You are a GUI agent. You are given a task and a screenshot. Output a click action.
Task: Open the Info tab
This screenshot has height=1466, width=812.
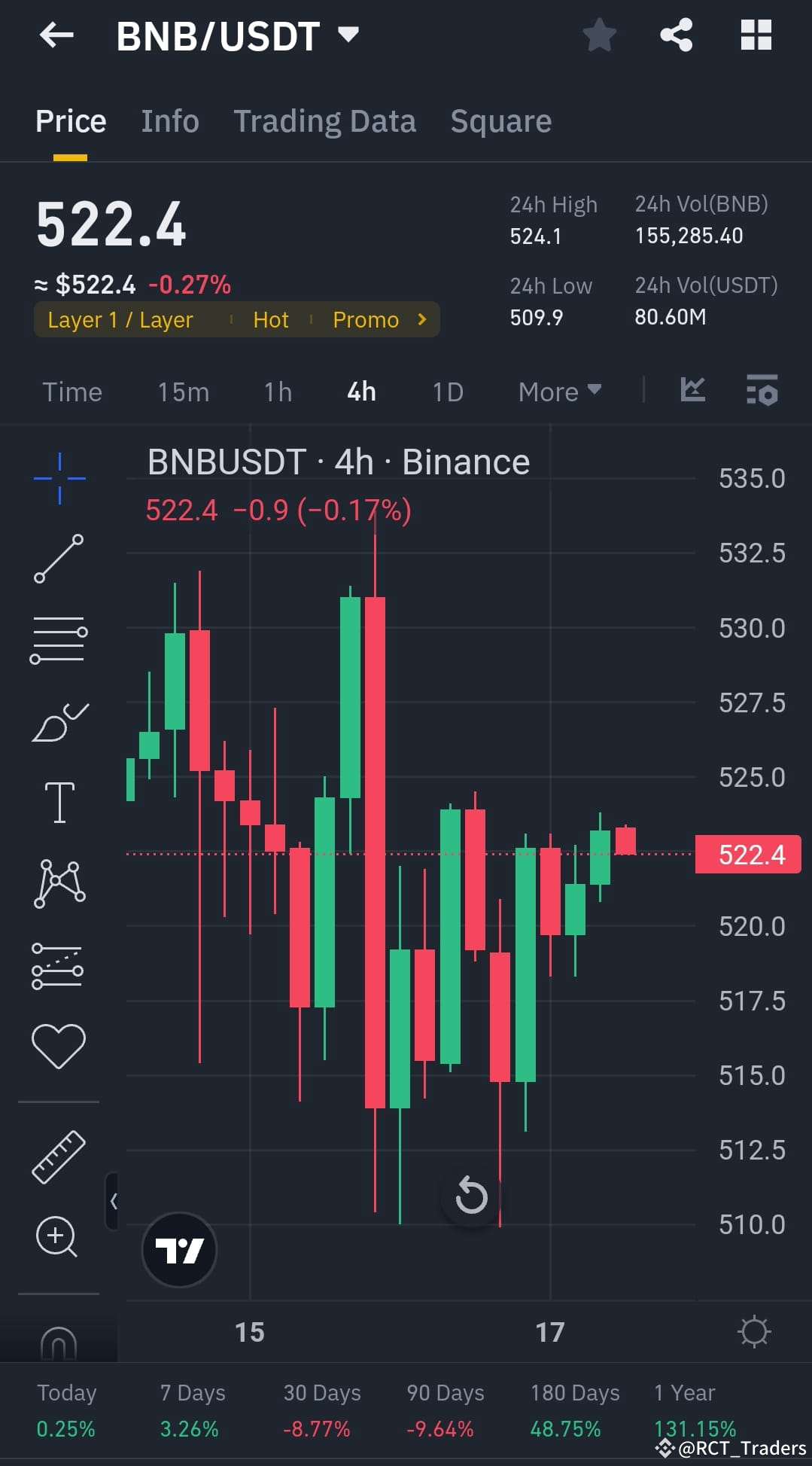(169, 120)
